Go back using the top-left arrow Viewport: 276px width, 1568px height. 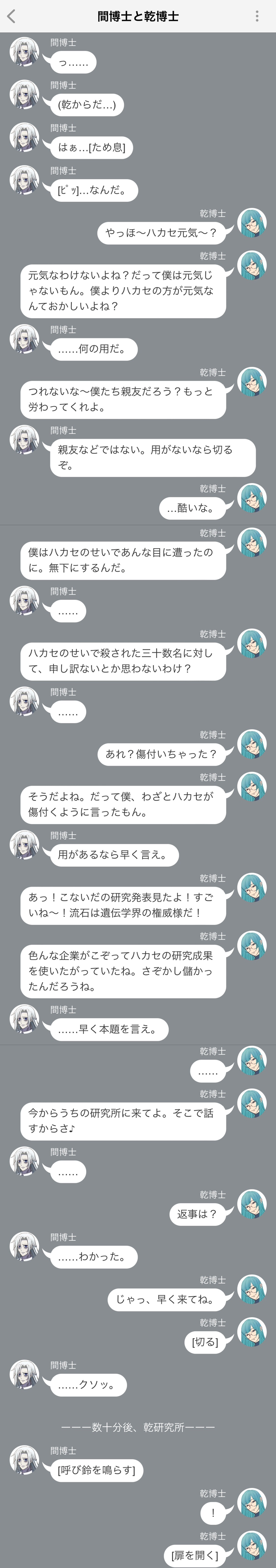tap(11, 16)
